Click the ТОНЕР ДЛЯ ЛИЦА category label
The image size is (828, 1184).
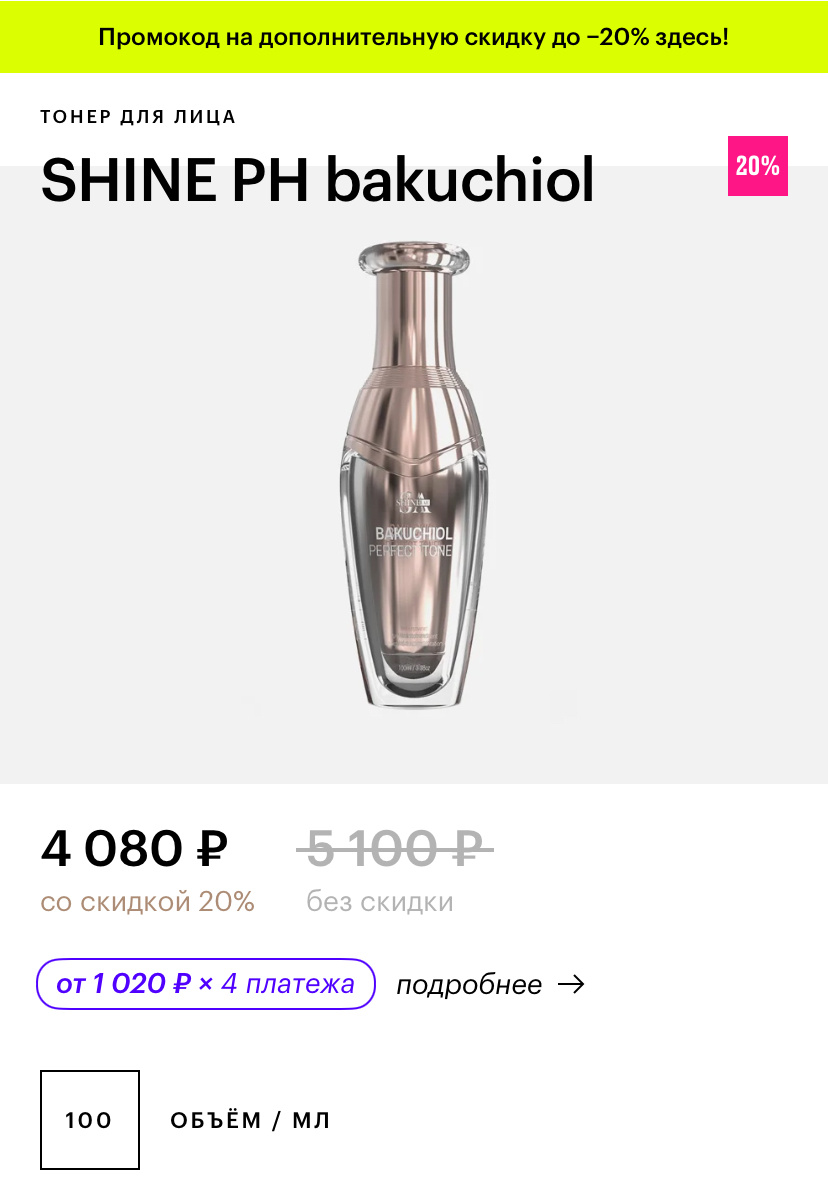(x=138, y=116)
